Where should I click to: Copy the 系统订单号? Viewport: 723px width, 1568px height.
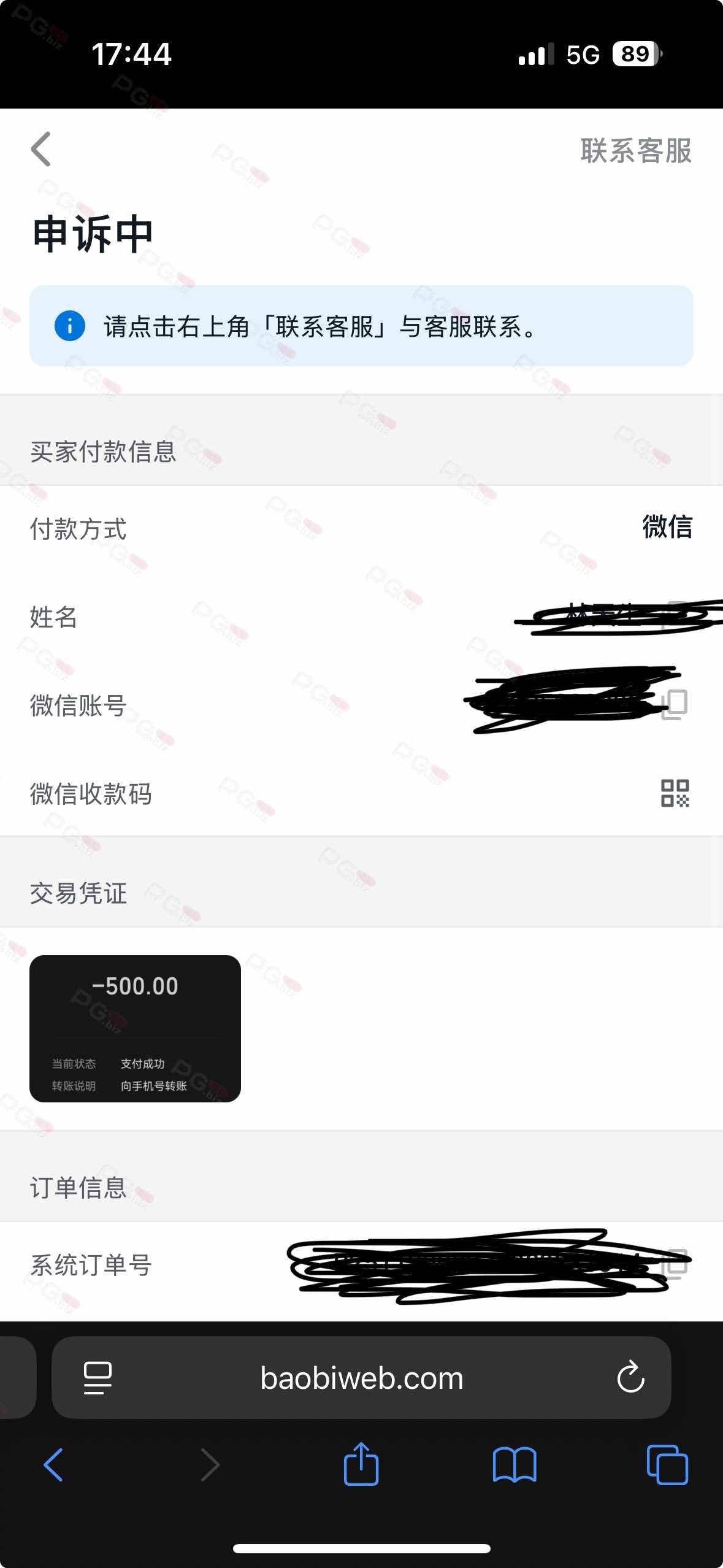click(676, 1264)
